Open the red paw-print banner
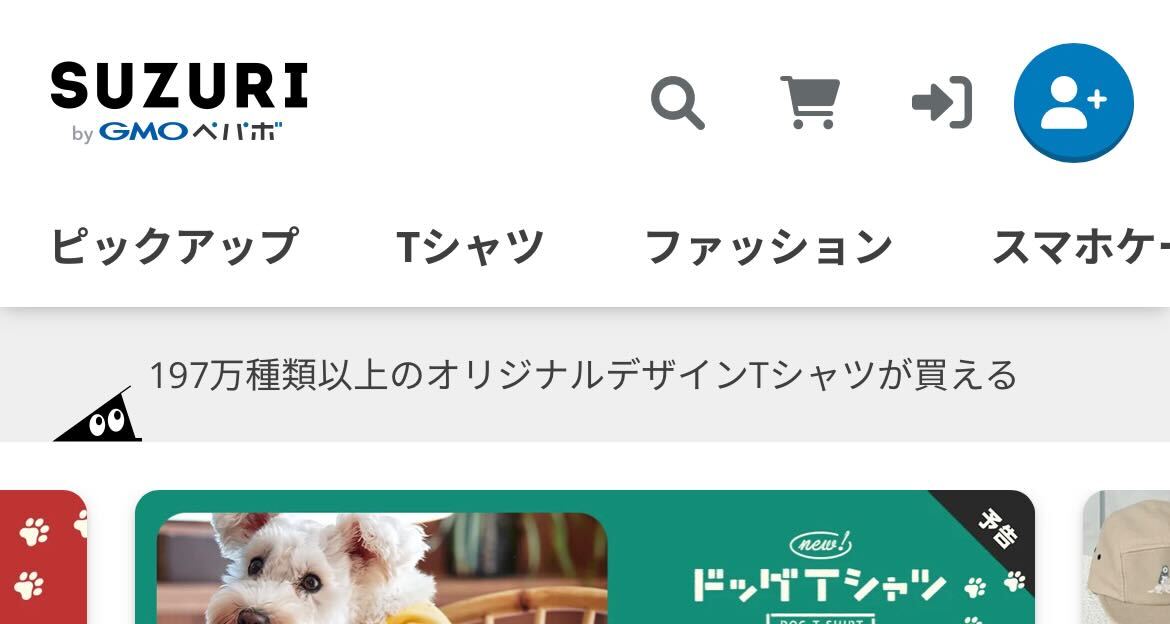 [42, 560]
